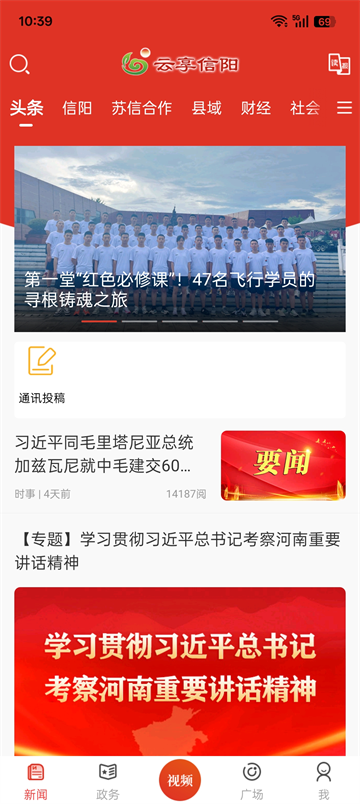Switch to the 信阳 tab
The height and width of the screenshot is (804, 360).
pos(77,108)
